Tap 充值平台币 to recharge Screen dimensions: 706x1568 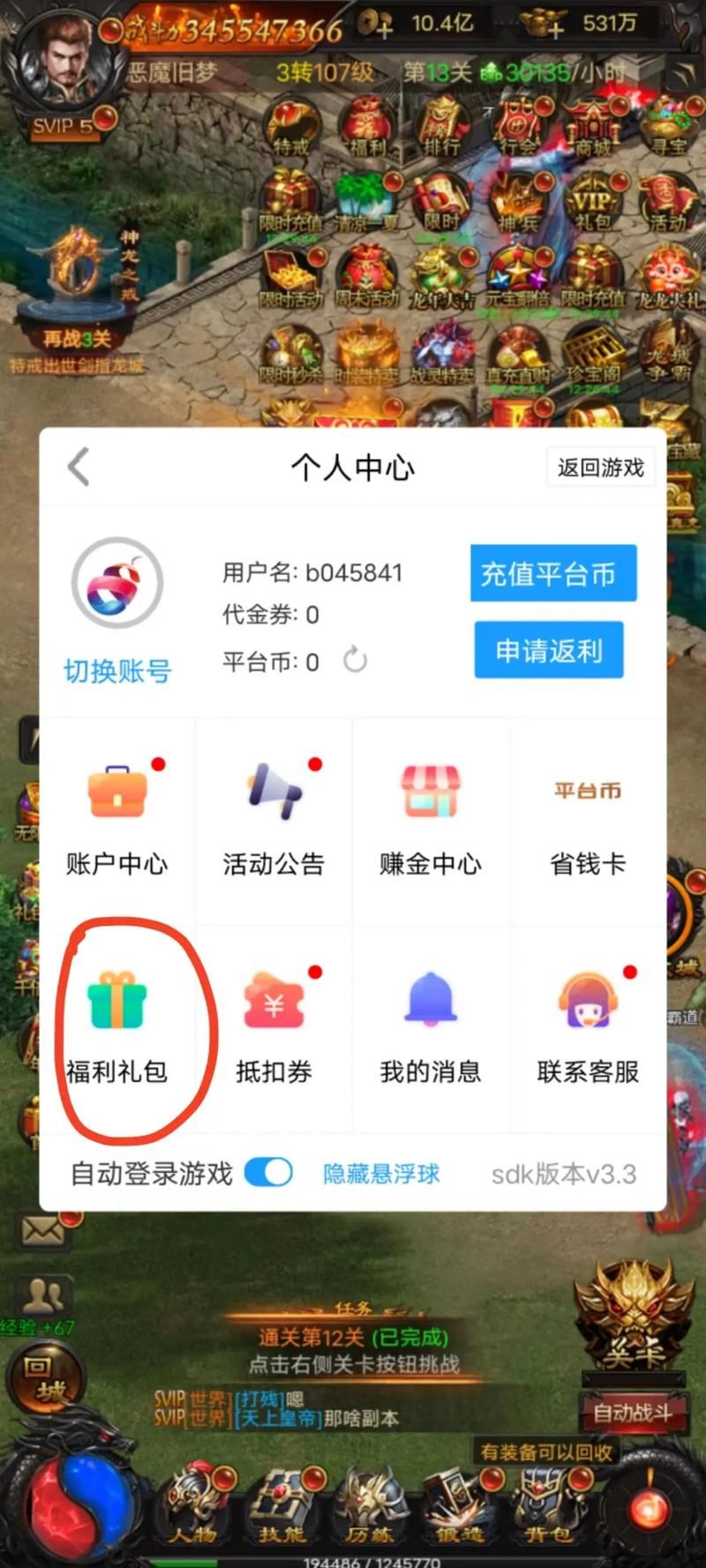(552, 573)
